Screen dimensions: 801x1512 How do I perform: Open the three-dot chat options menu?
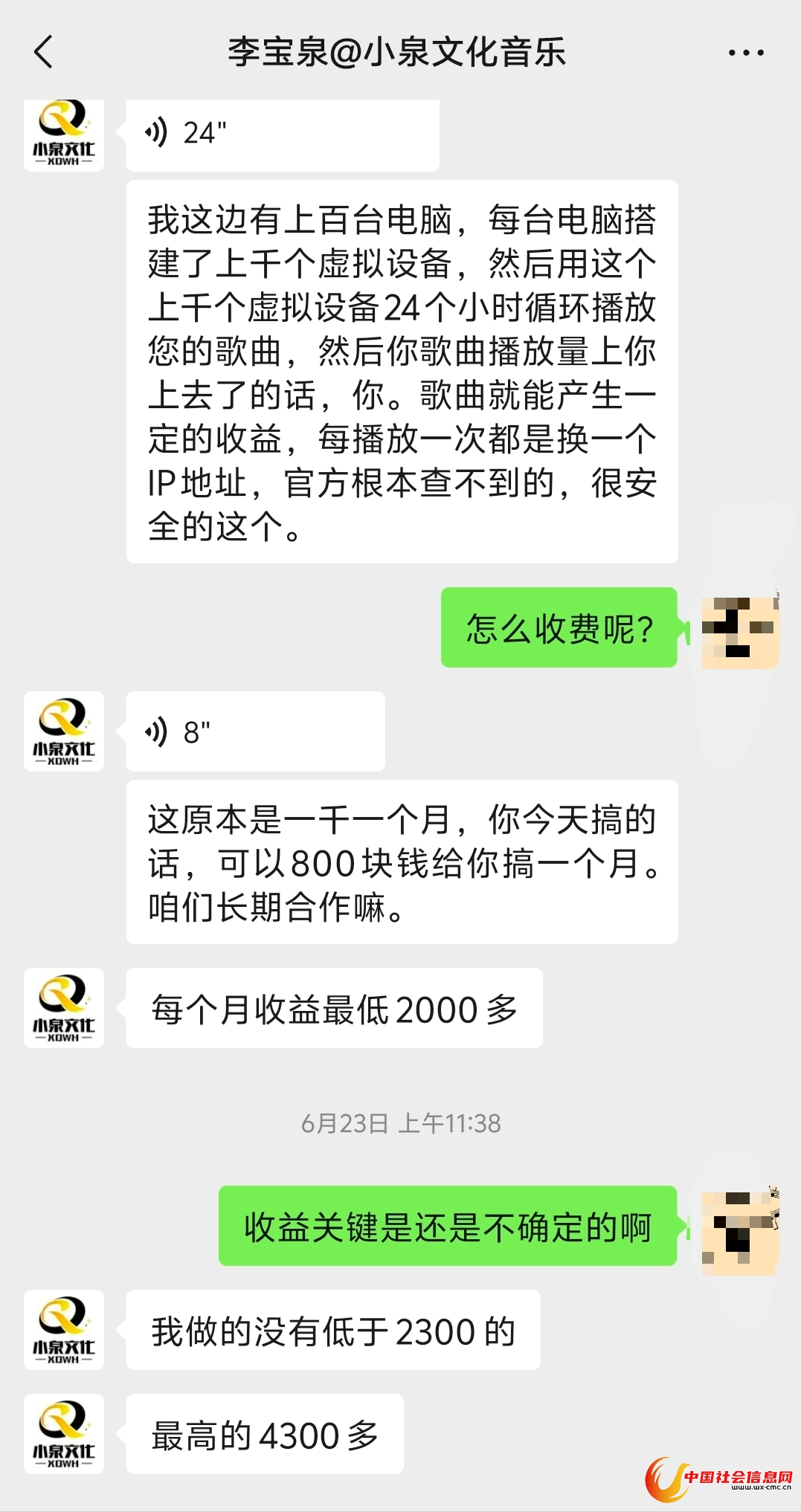click(745, 53)
